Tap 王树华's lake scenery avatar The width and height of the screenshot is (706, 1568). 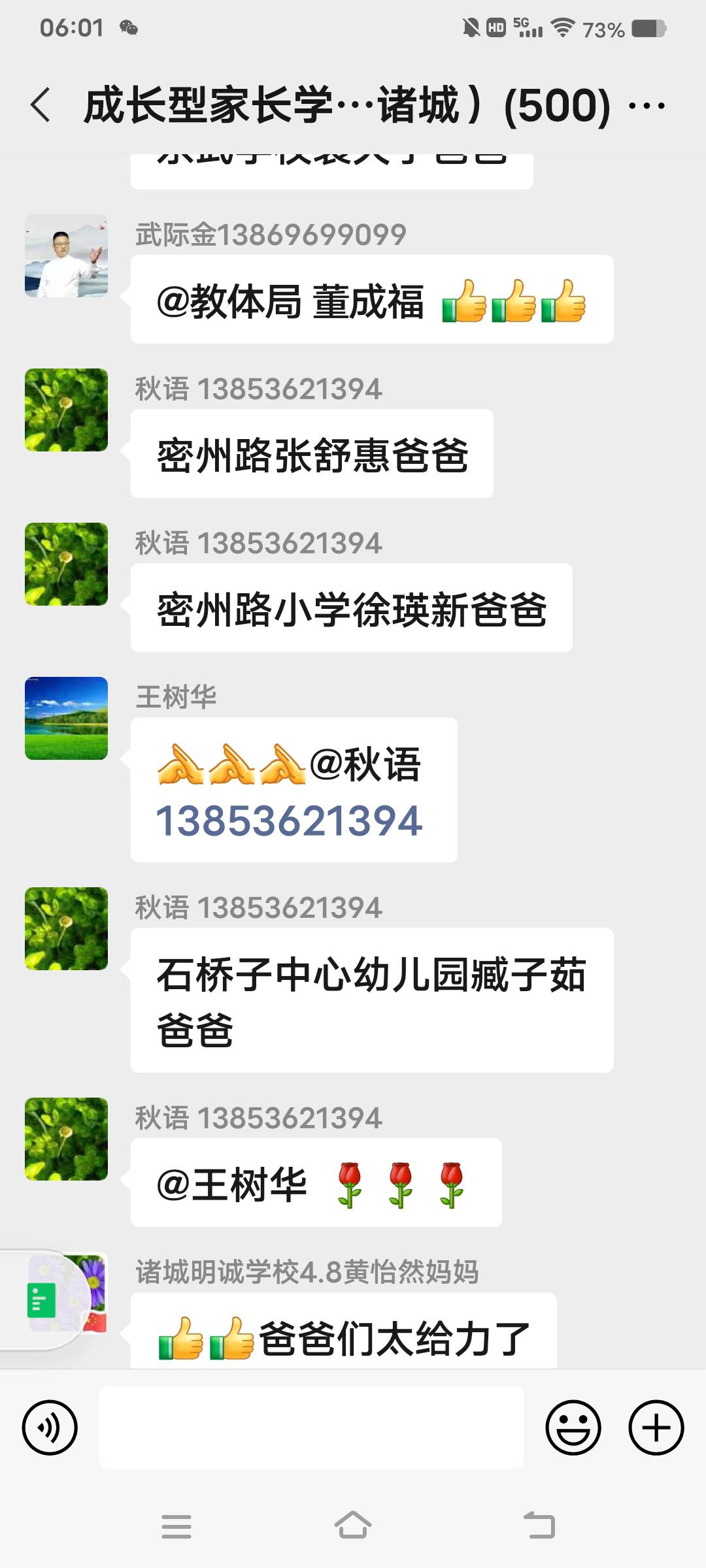[x=67, y=717]
